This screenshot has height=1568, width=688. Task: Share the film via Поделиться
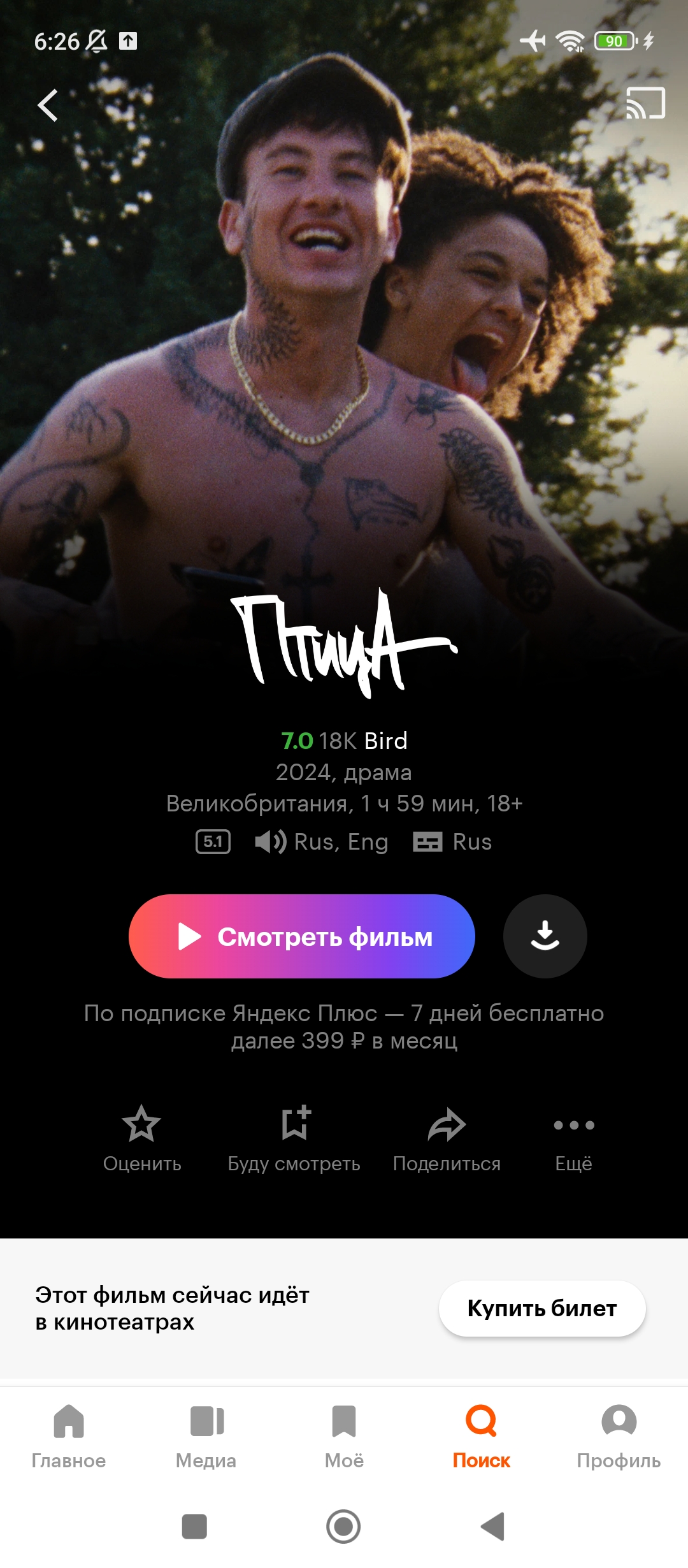pos(447,1139)
